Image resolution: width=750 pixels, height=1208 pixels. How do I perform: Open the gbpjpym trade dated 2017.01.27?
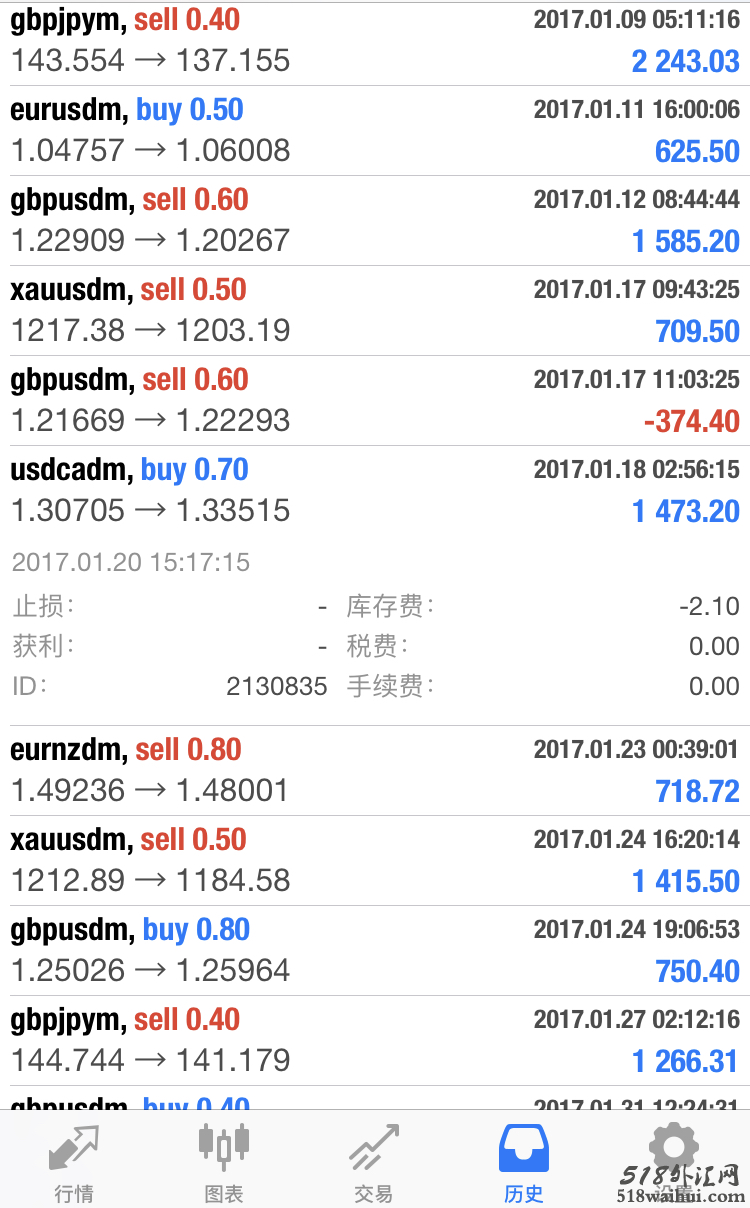(x=375, y=1041)
